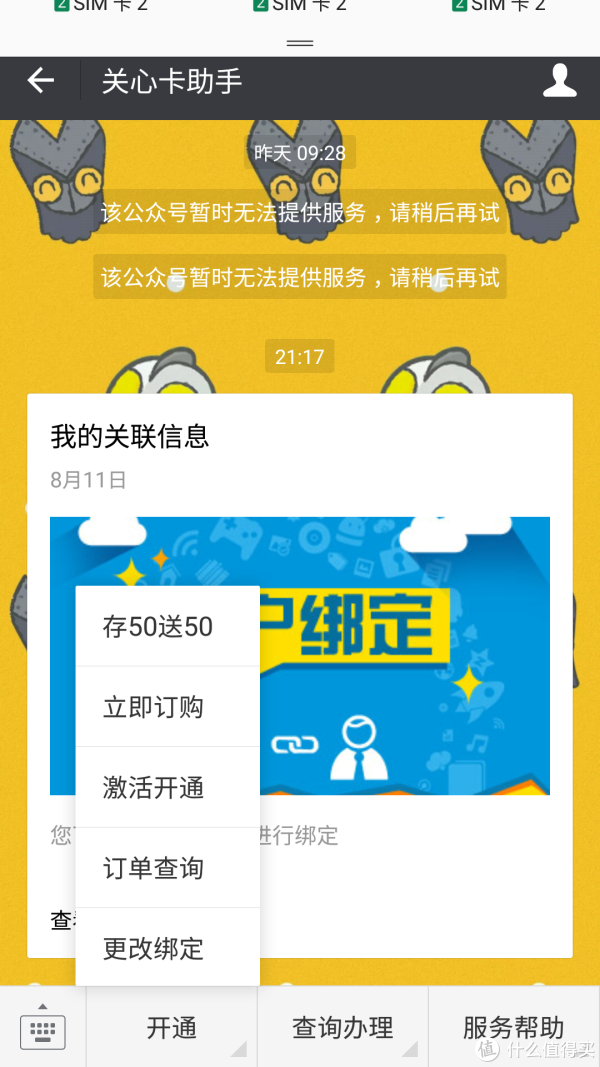
Task: Go back from 关心卡助手 chat
Action: (x=40, y=81)
